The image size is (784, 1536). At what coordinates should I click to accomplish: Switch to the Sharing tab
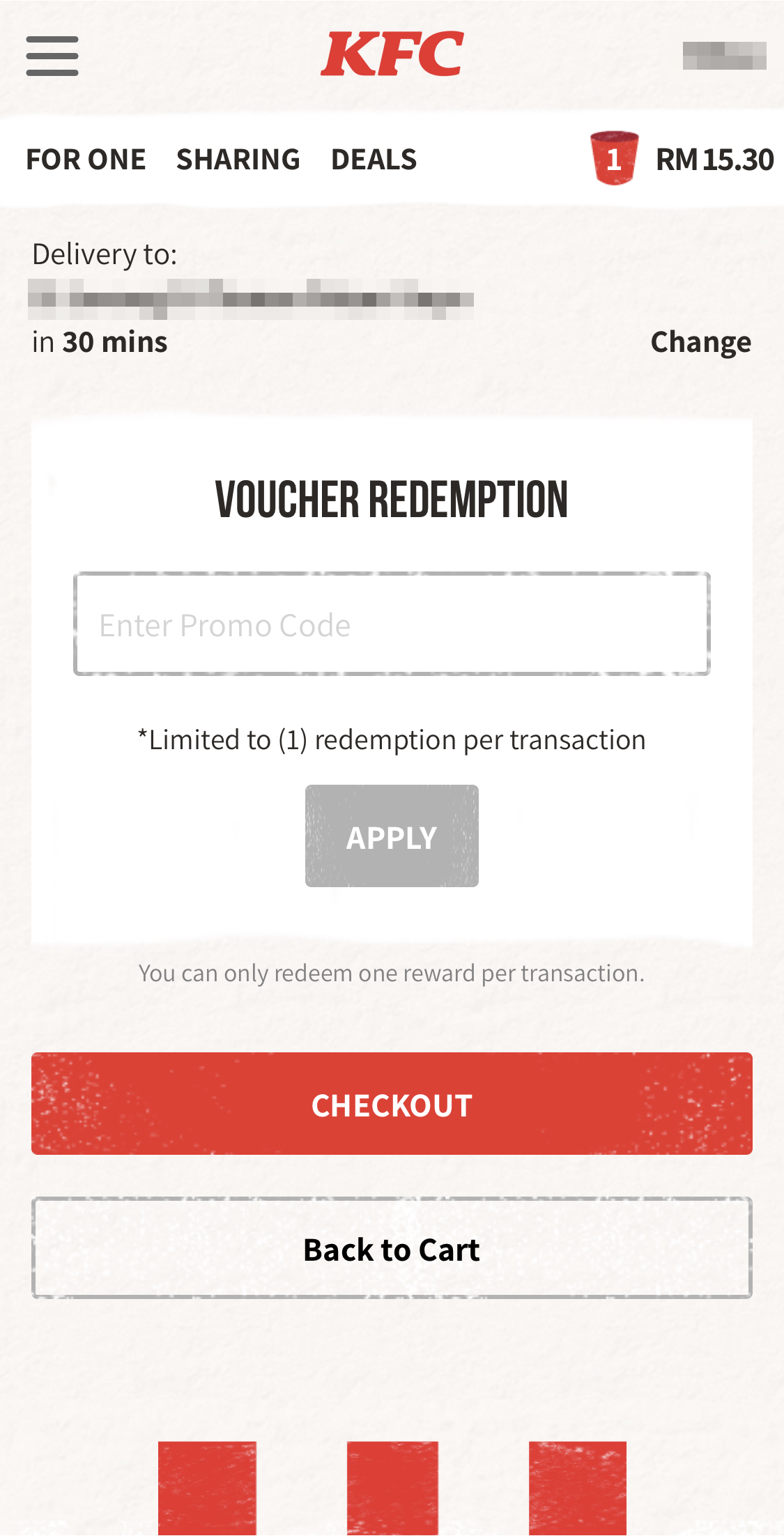click(238, 160)
